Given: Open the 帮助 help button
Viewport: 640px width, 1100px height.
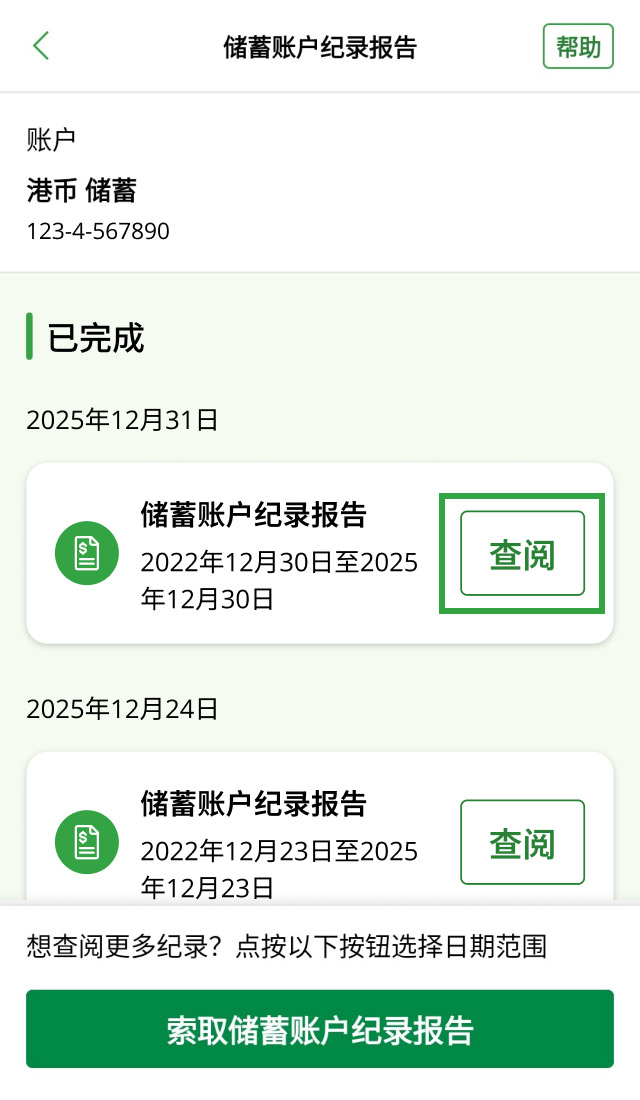Looking at the screenshot, I should click(x=577, y=47).
